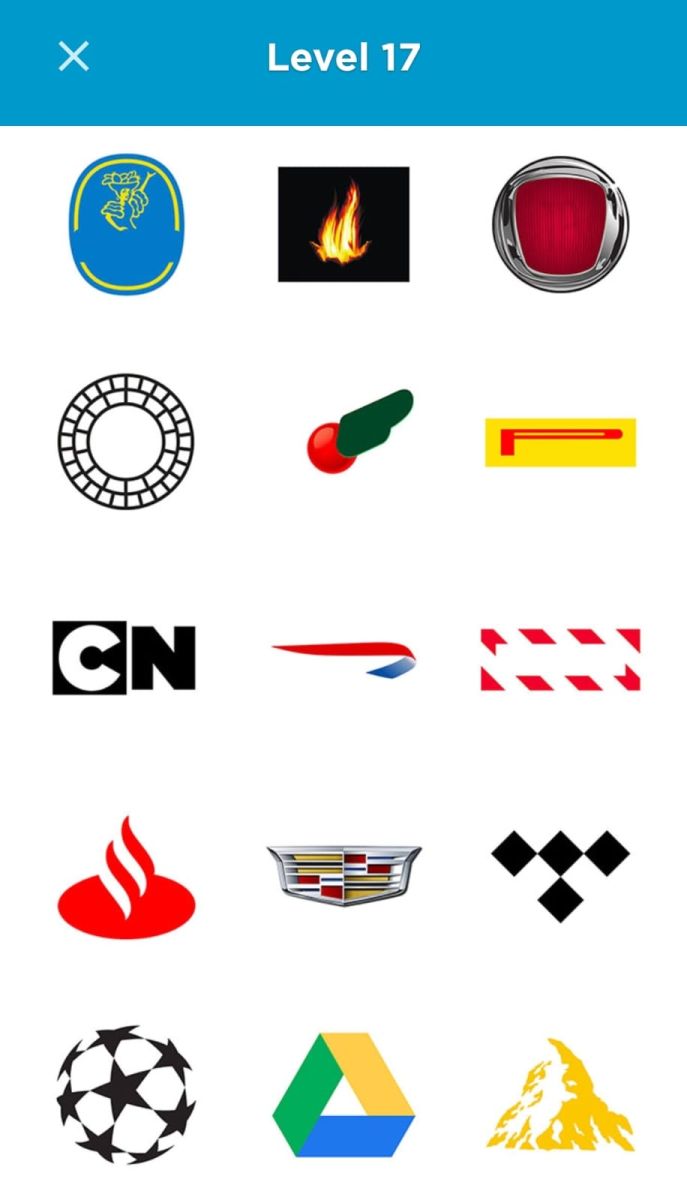687x1200 pixels.
Task: Tap the red dashed rectangle logo
Action: tap(561, 659)
